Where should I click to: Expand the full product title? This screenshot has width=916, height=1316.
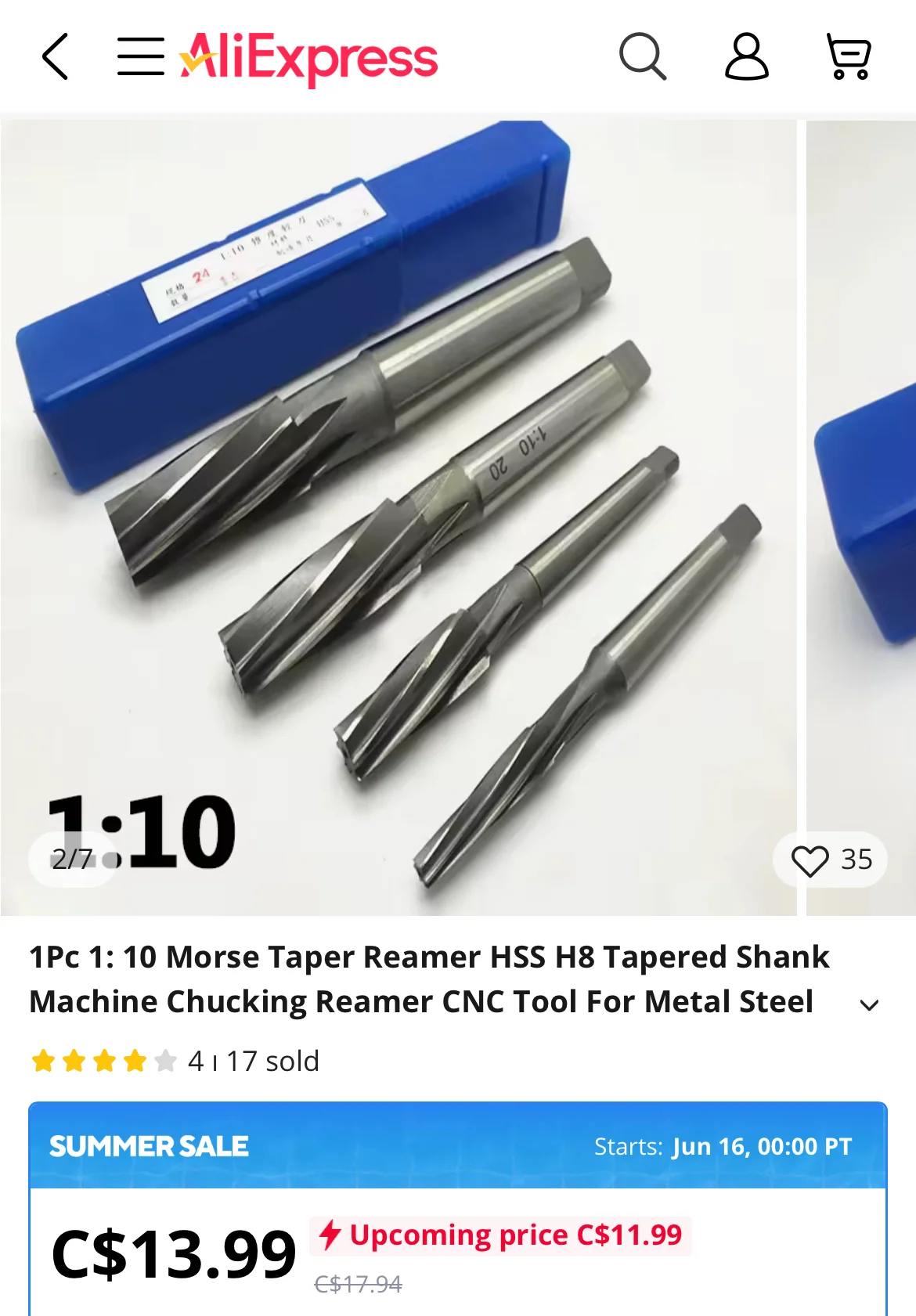pos(869,1005)
